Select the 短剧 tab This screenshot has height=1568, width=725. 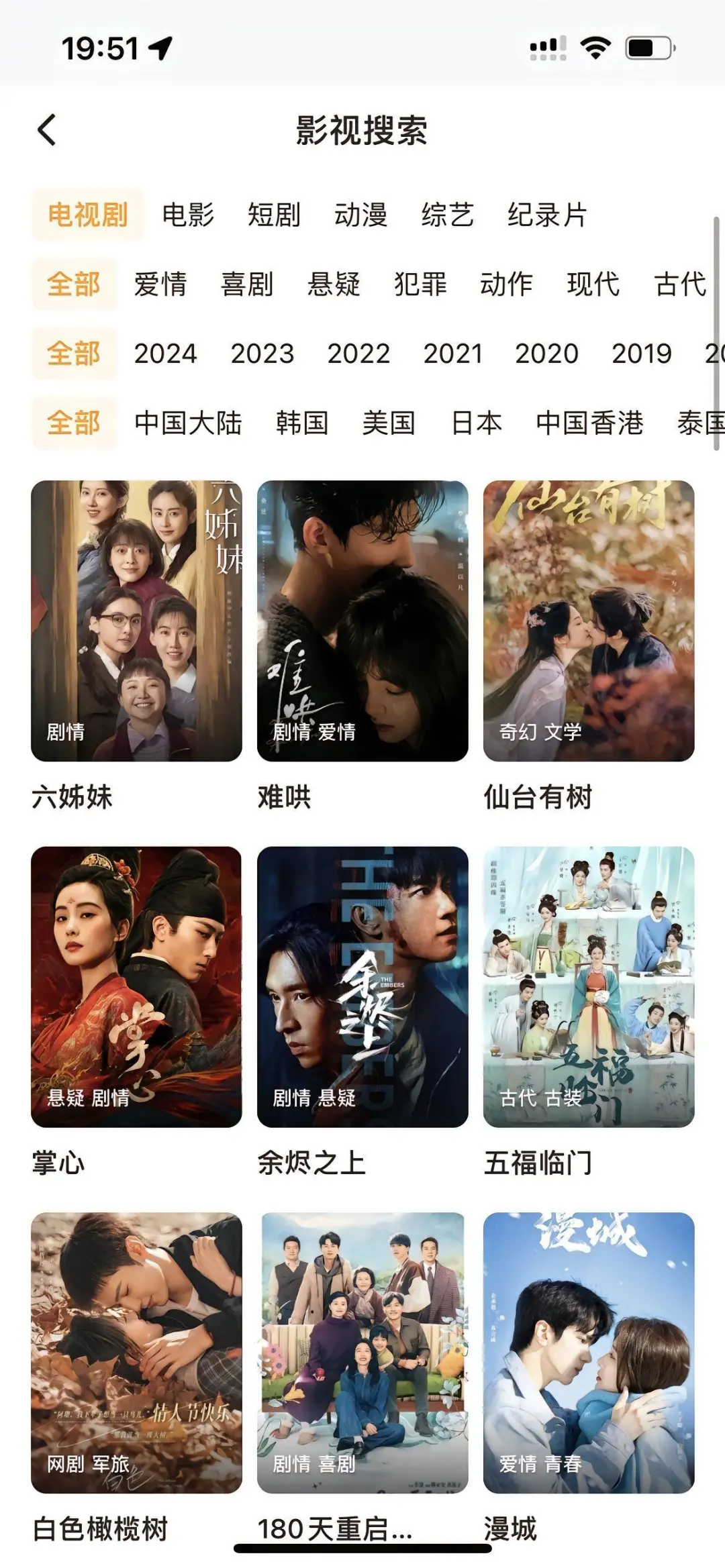pos(274,215)
